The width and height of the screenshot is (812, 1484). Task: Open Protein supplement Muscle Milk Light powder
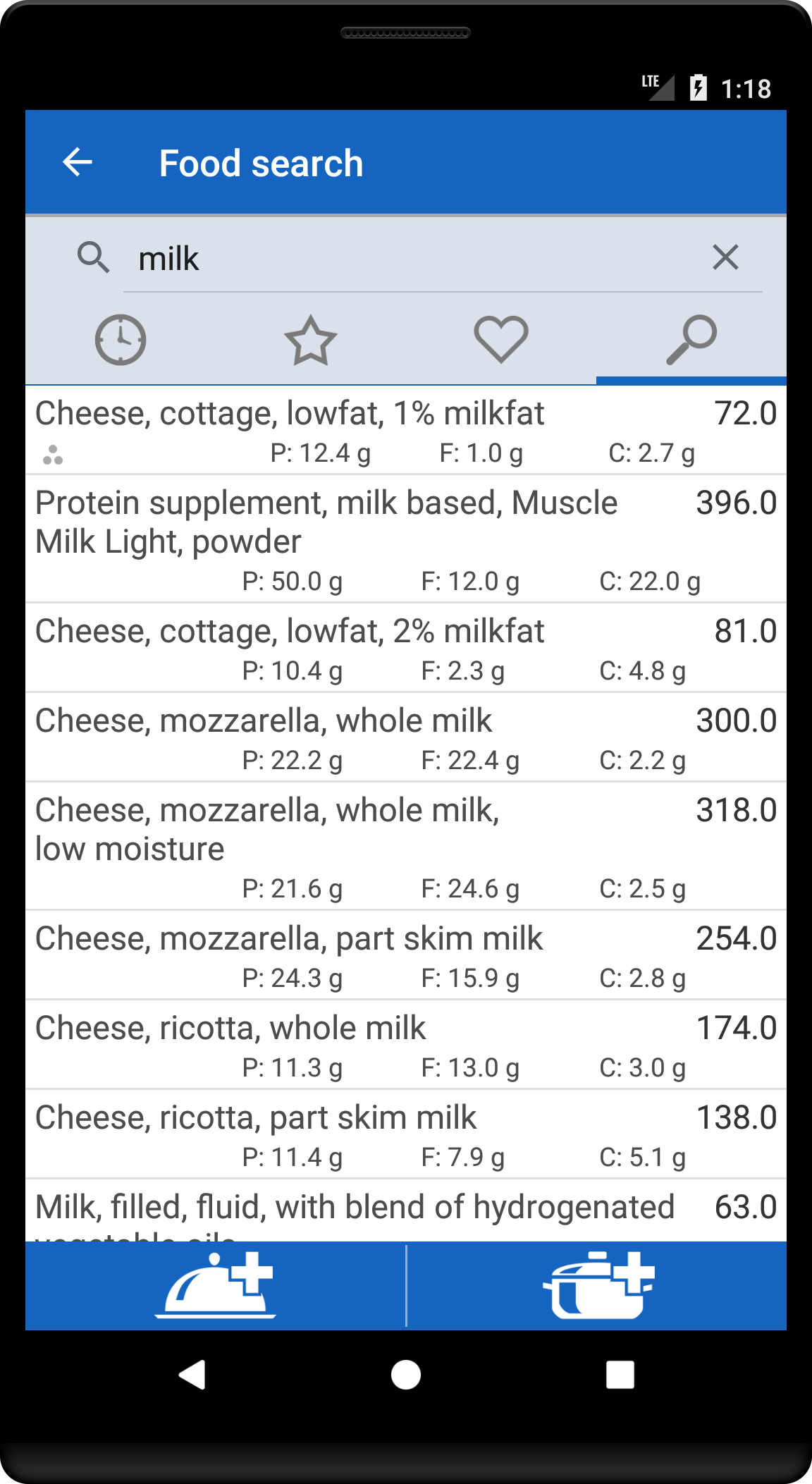click(405, 539)
